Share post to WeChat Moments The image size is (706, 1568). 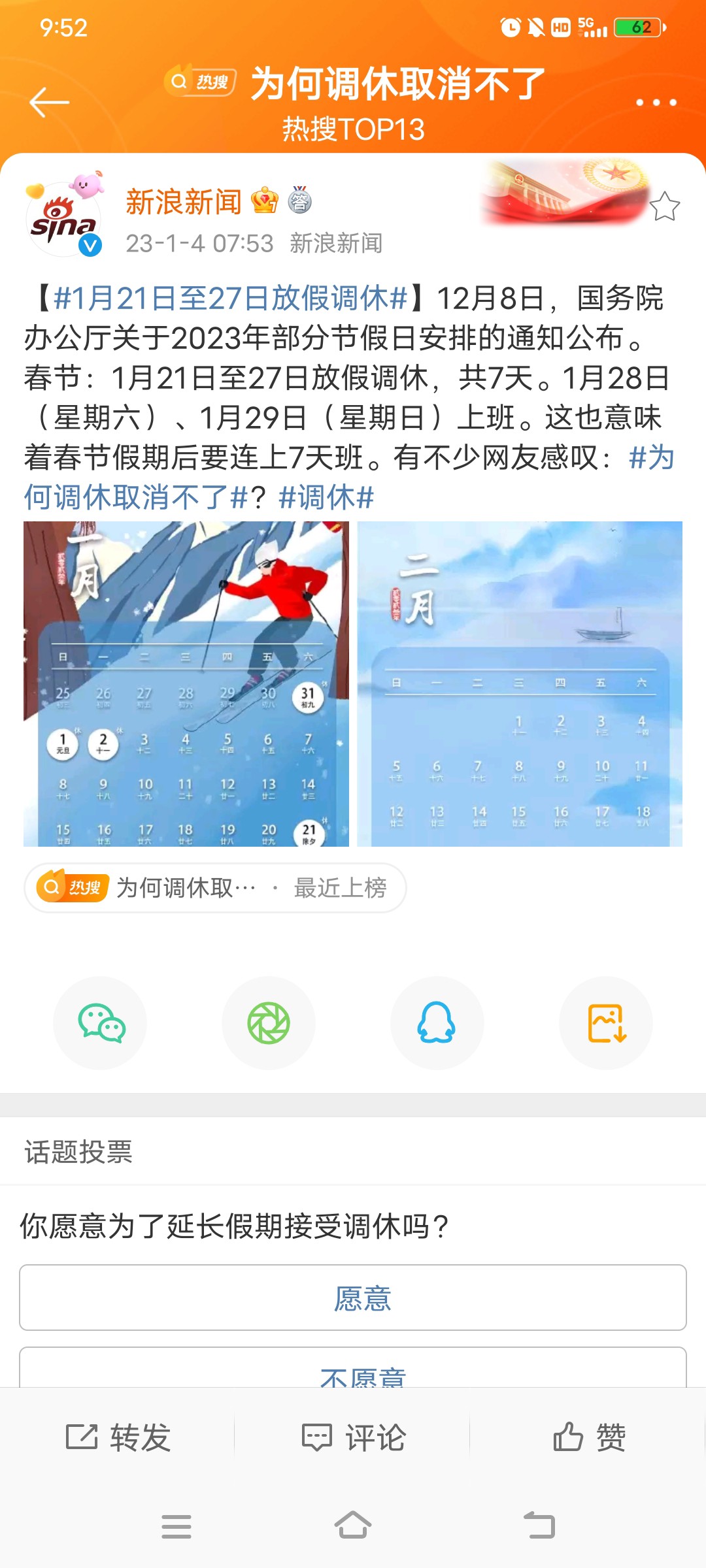coord(269,1023)
